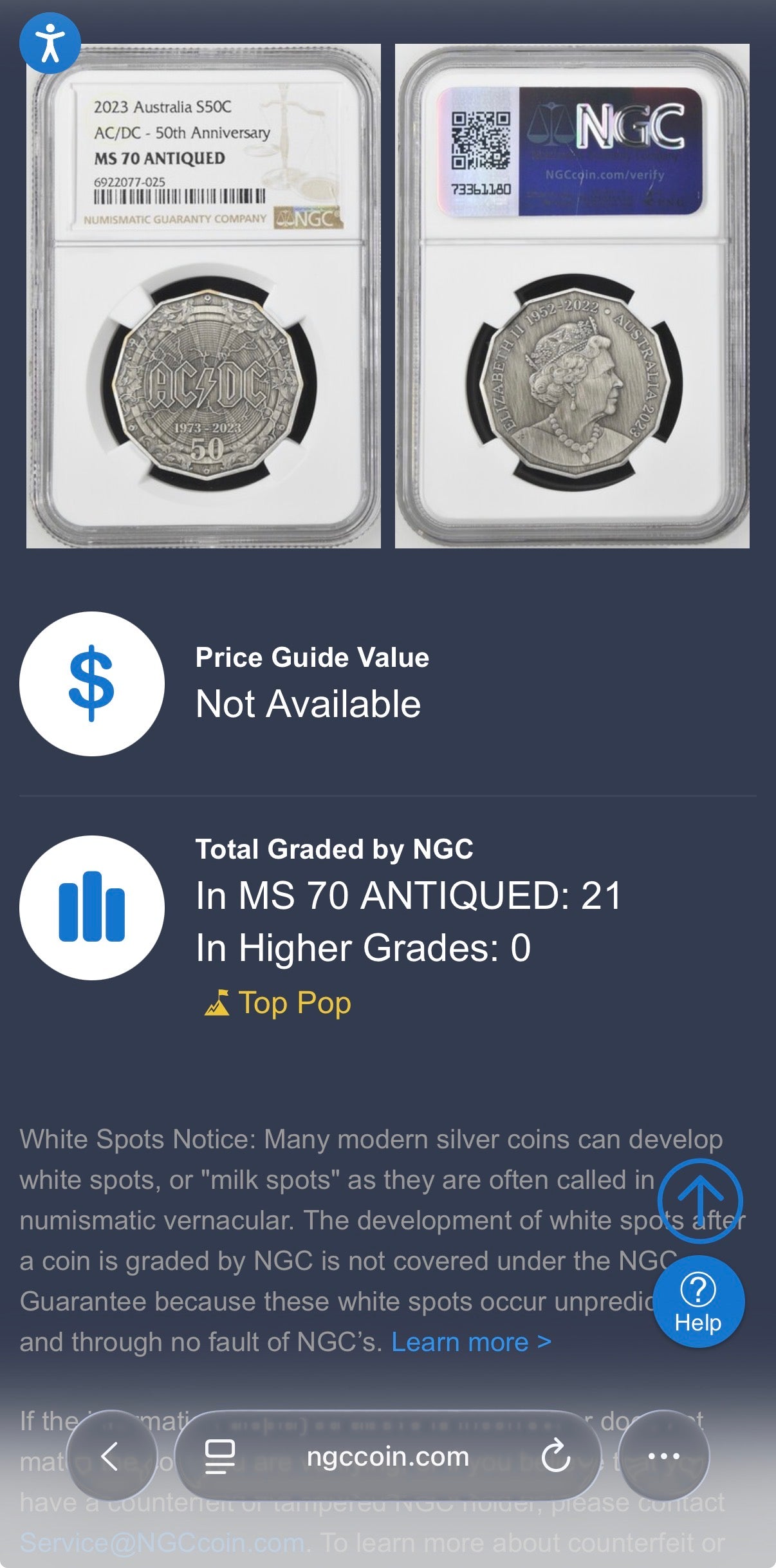
Task: View the coin front (AC/DC side) image
Action: tap(203, 296)
